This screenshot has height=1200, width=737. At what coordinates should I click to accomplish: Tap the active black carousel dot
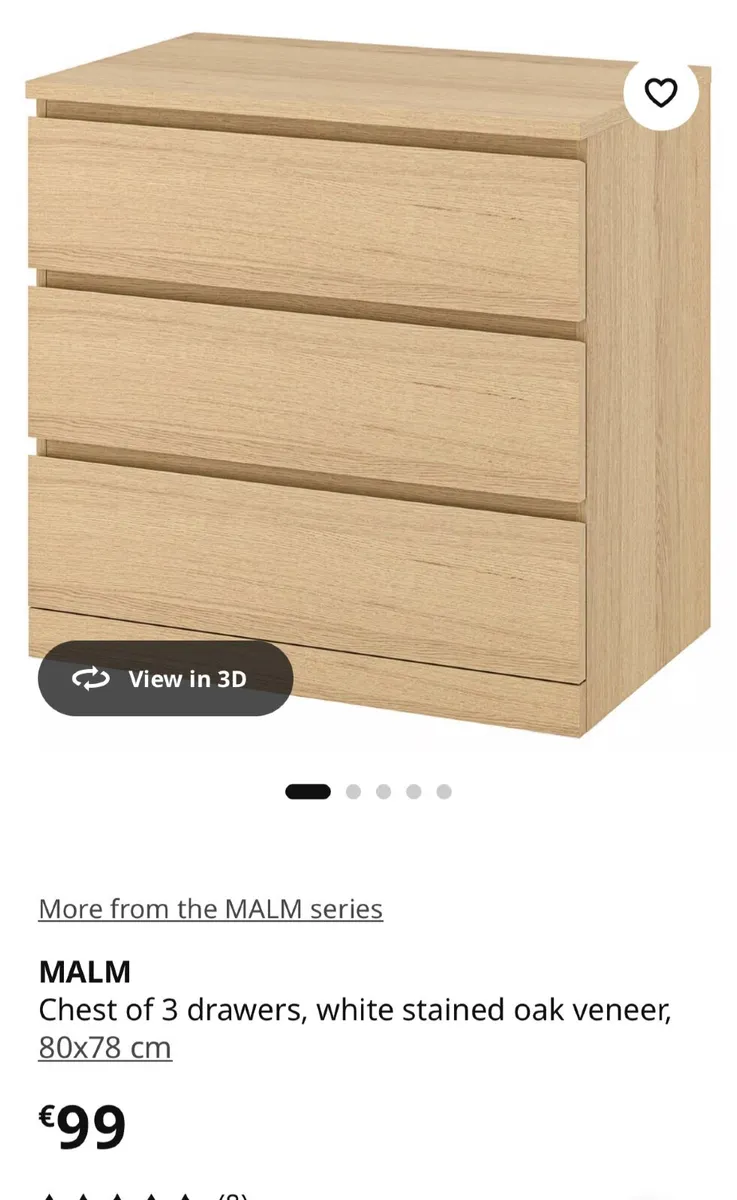(309, 791)
